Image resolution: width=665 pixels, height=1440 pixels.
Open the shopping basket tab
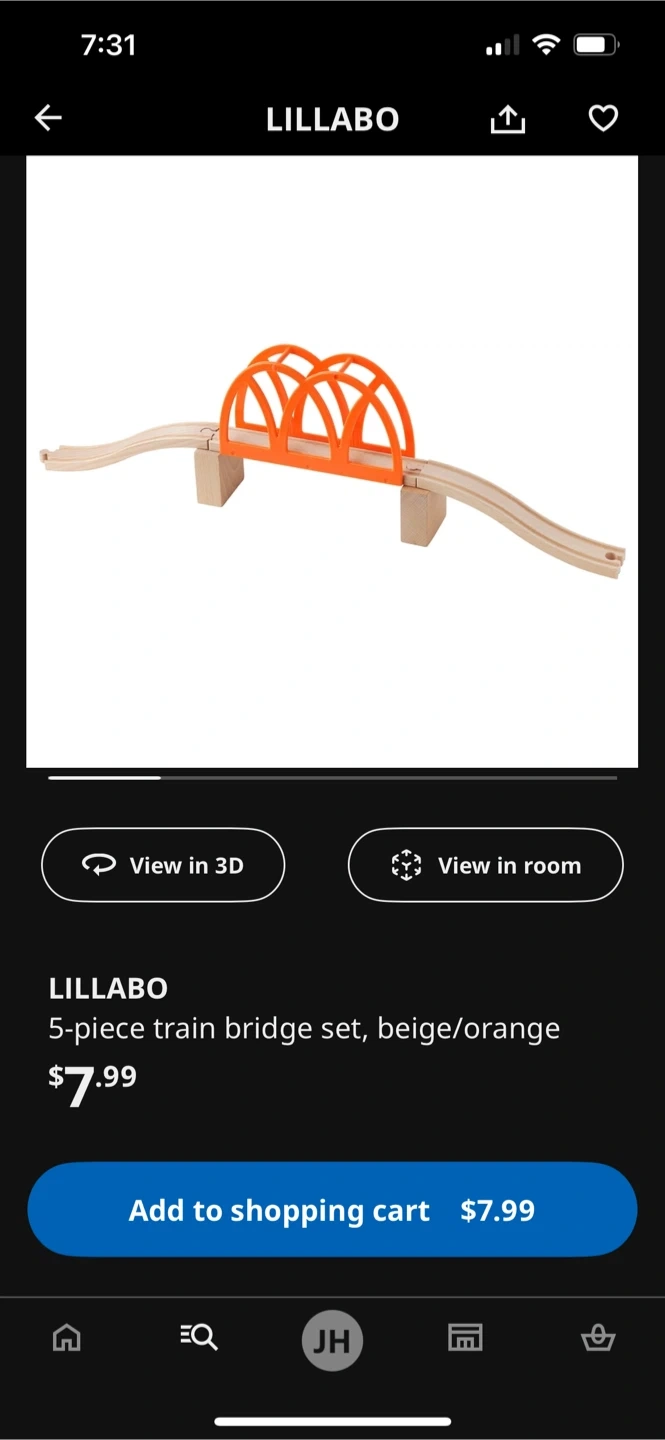coord(598,1337)
